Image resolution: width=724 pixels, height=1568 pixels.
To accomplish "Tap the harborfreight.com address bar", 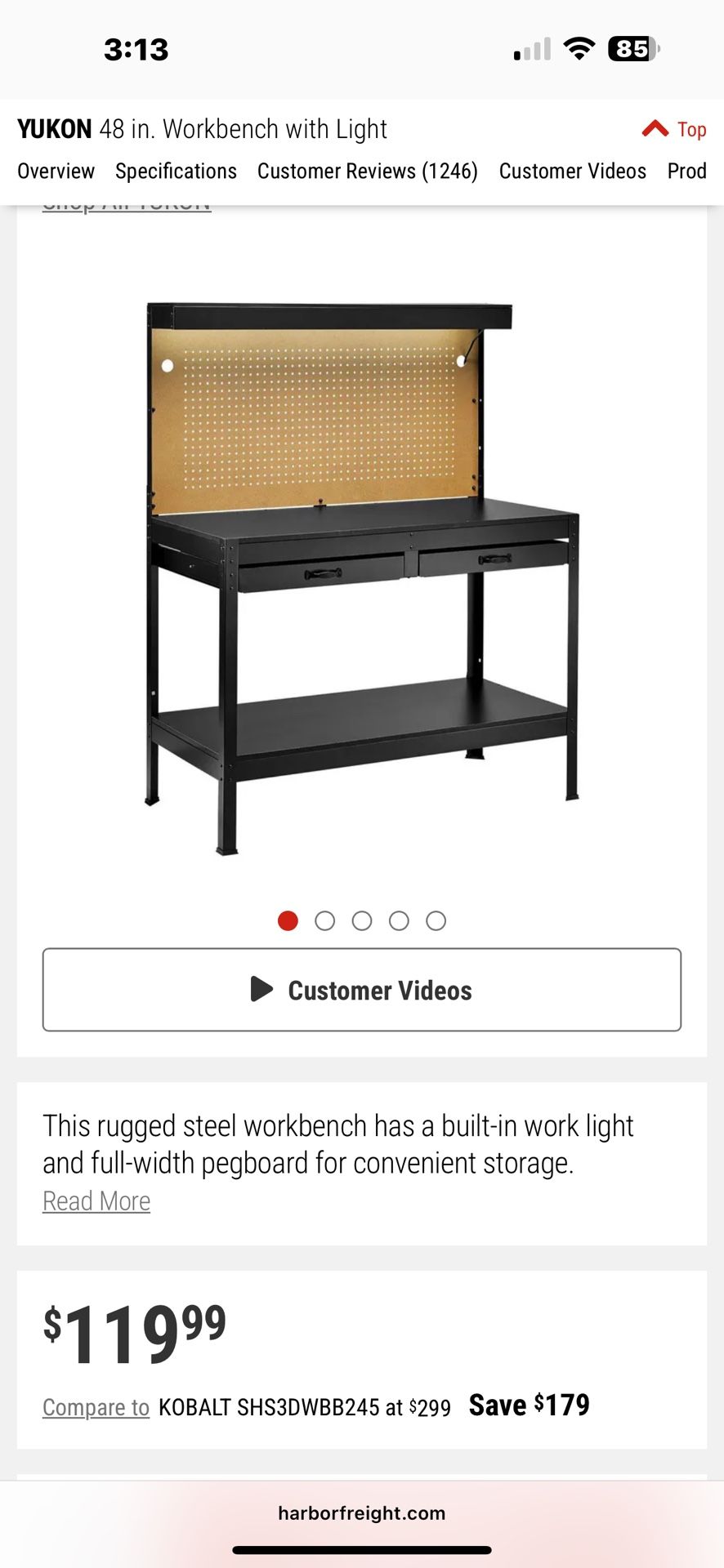I will pyautogui.click(x=362, y=1513).
